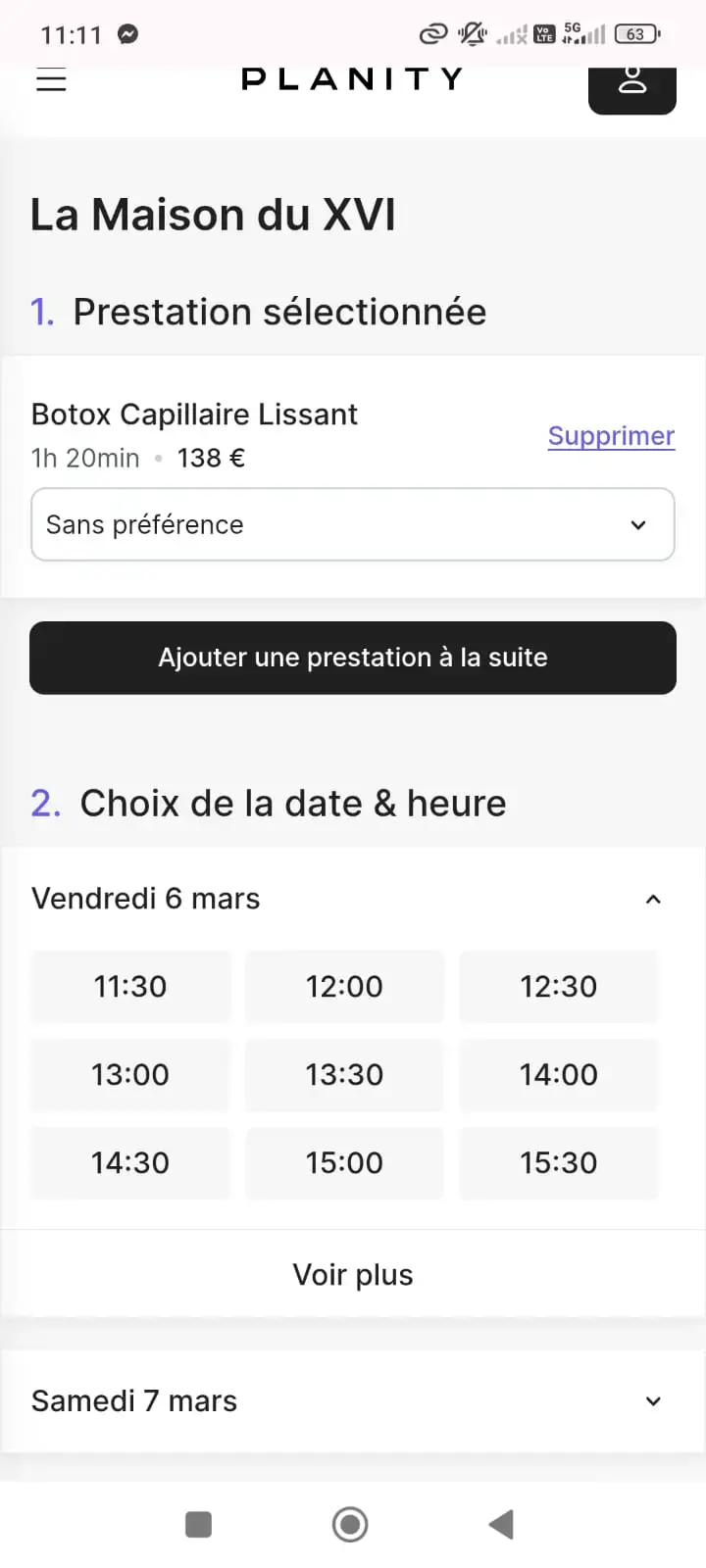Select the 13:30 slot
706x1568 pixels.
click(344, 1074)
